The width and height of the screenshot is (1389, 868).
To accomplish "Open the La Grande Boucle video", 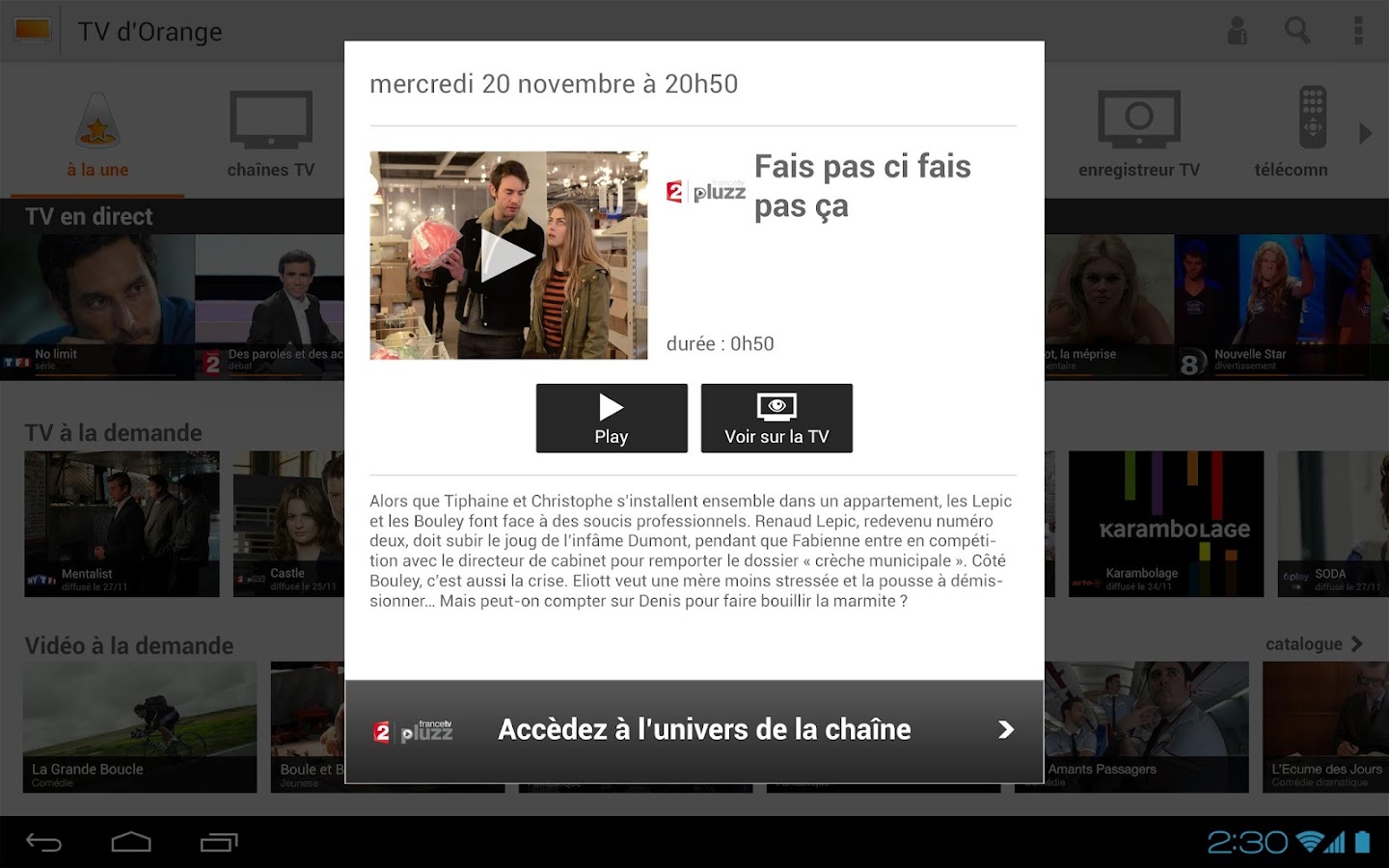I will (x=140, y=726).
